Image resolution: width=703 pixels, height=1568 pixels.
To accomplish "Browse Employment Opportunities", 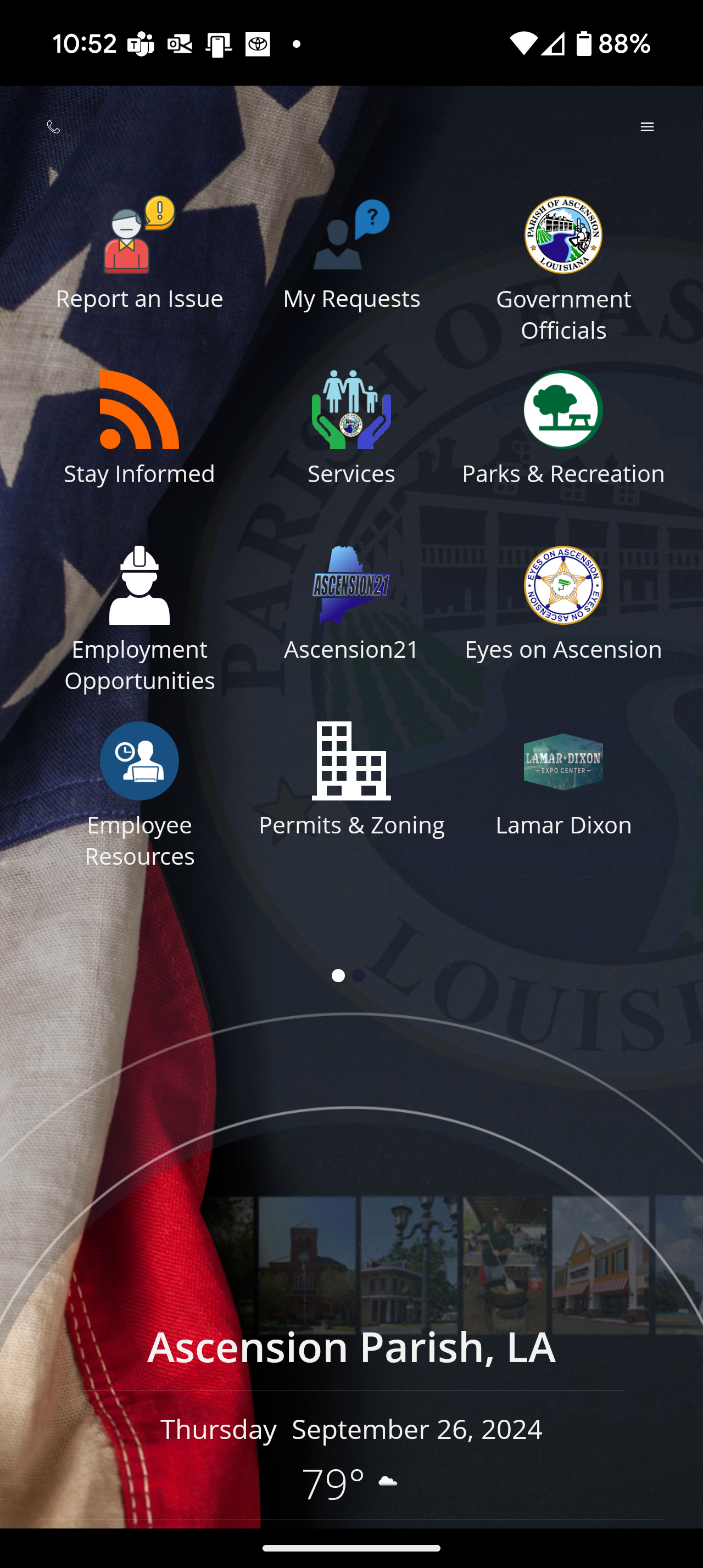I will [x=140, y=618].
